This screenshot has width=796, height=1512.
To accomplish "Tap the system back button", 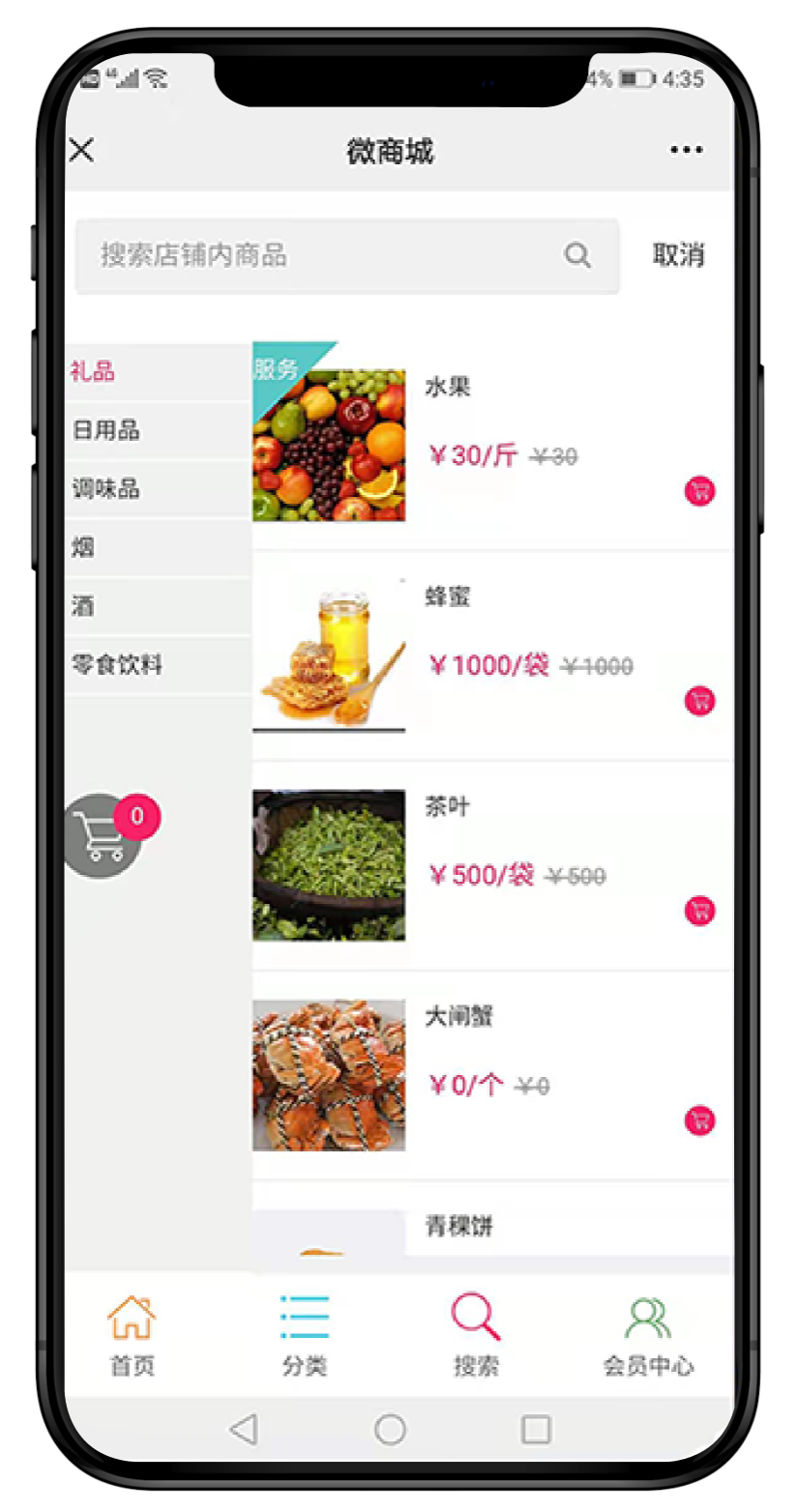I will click(x=244, y=1429).
